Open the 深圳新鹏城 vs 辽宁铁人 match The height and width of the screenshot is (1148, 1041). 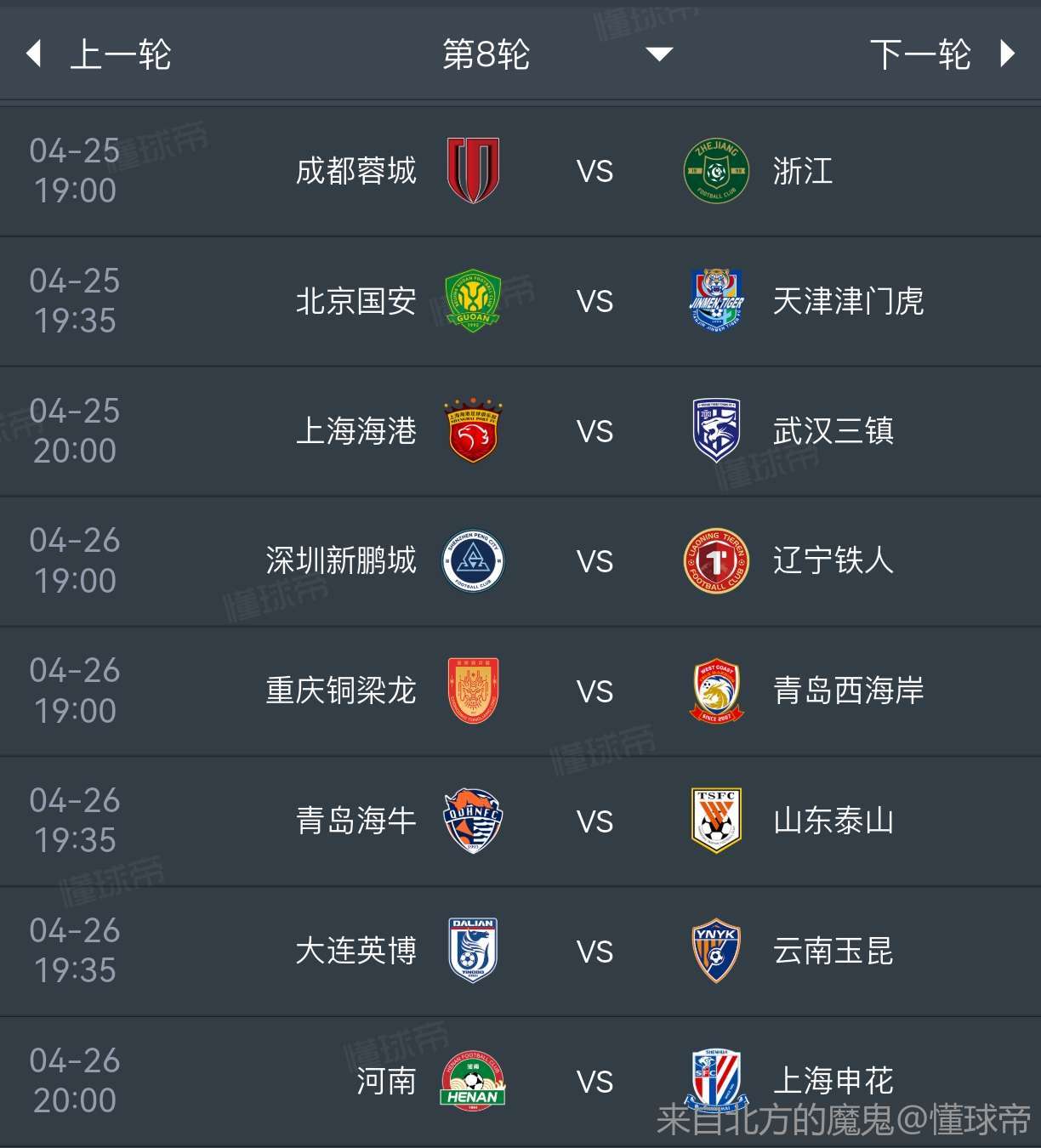pos(594,561)
